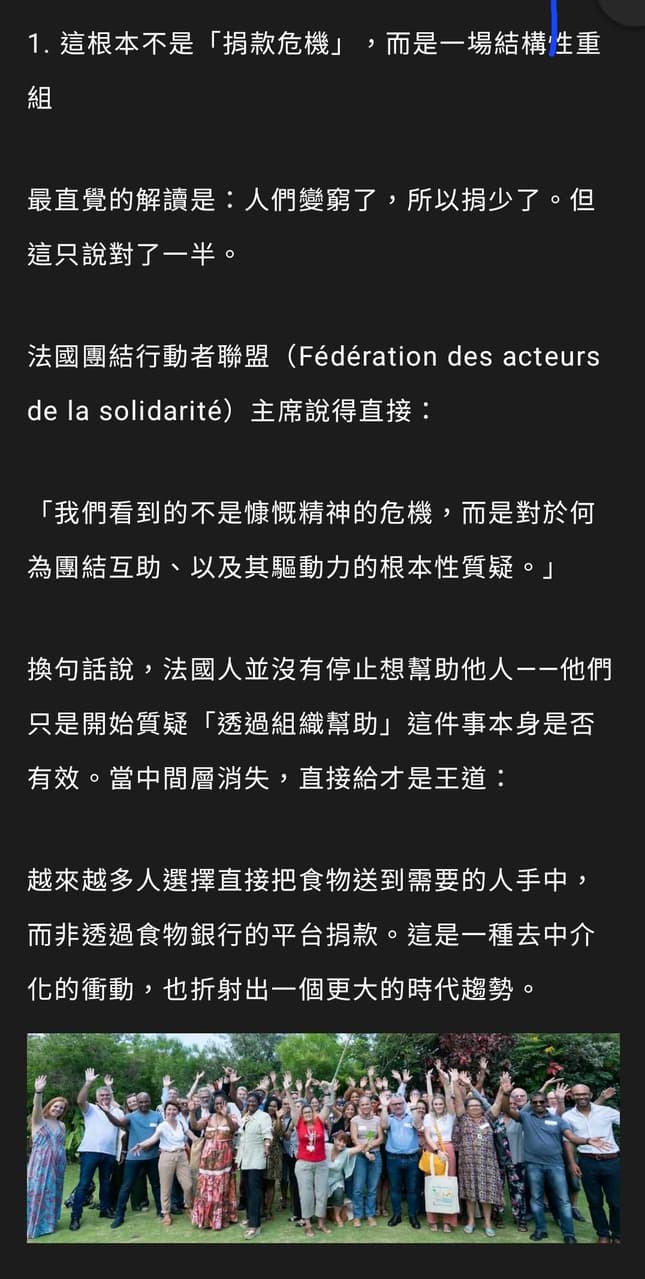Image resolution: width=645 pixels, height=1279 pixels.
Task: Open the group photo in the article
Action: click(323, 1137)
